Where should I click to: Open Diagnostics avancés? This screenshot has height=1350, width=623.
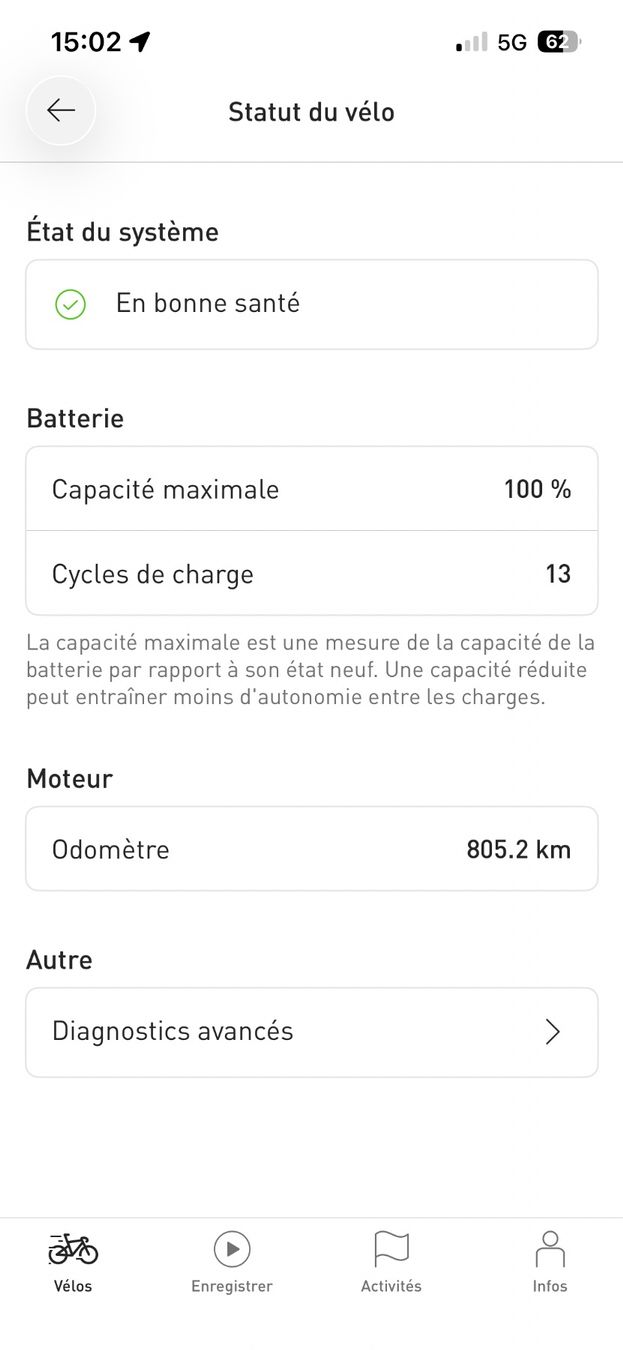[x=311, y=1032]
